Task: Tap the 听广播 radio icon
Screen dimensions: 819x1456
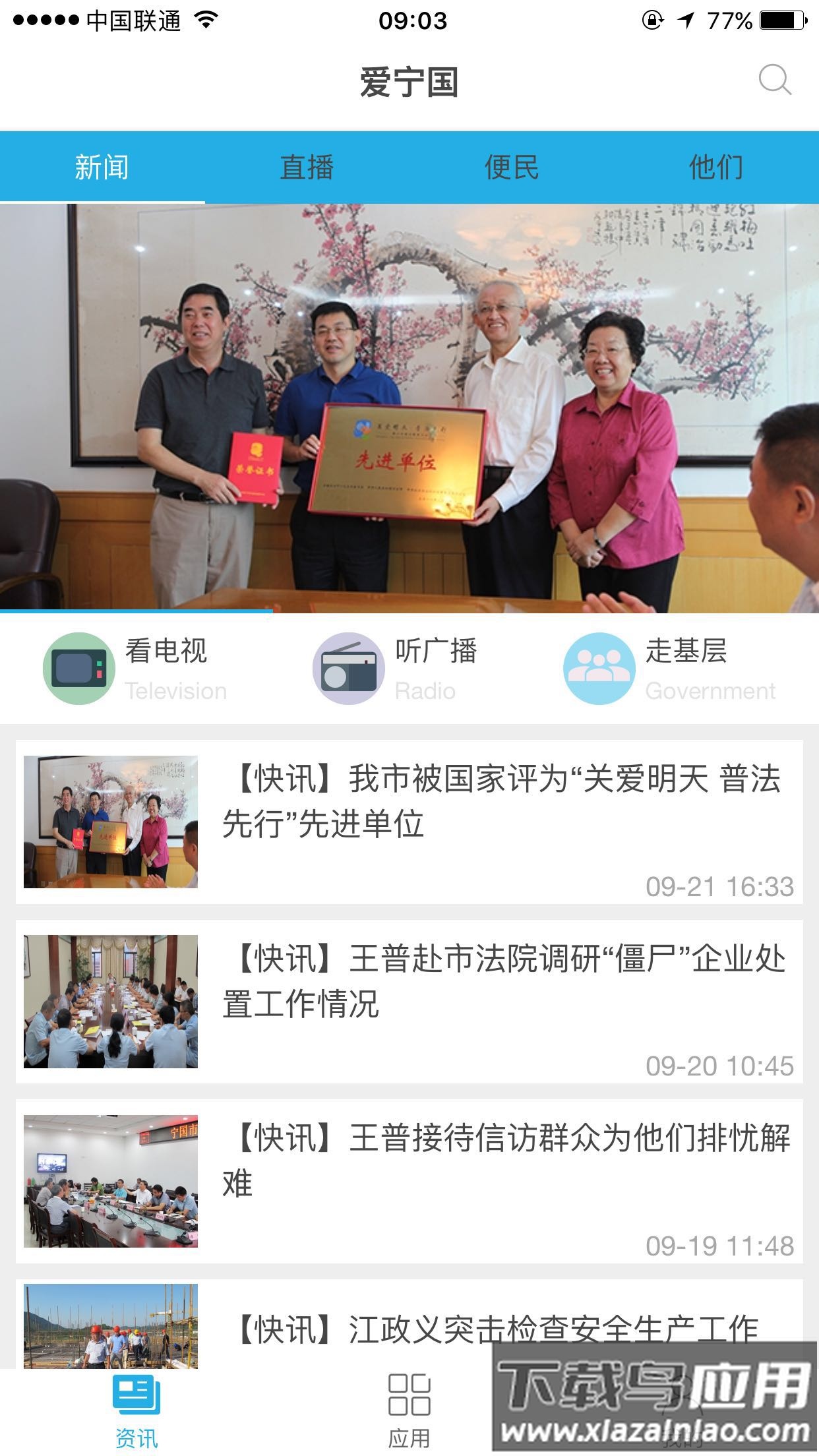Action: pyautogui.click(x=350, y=667)
